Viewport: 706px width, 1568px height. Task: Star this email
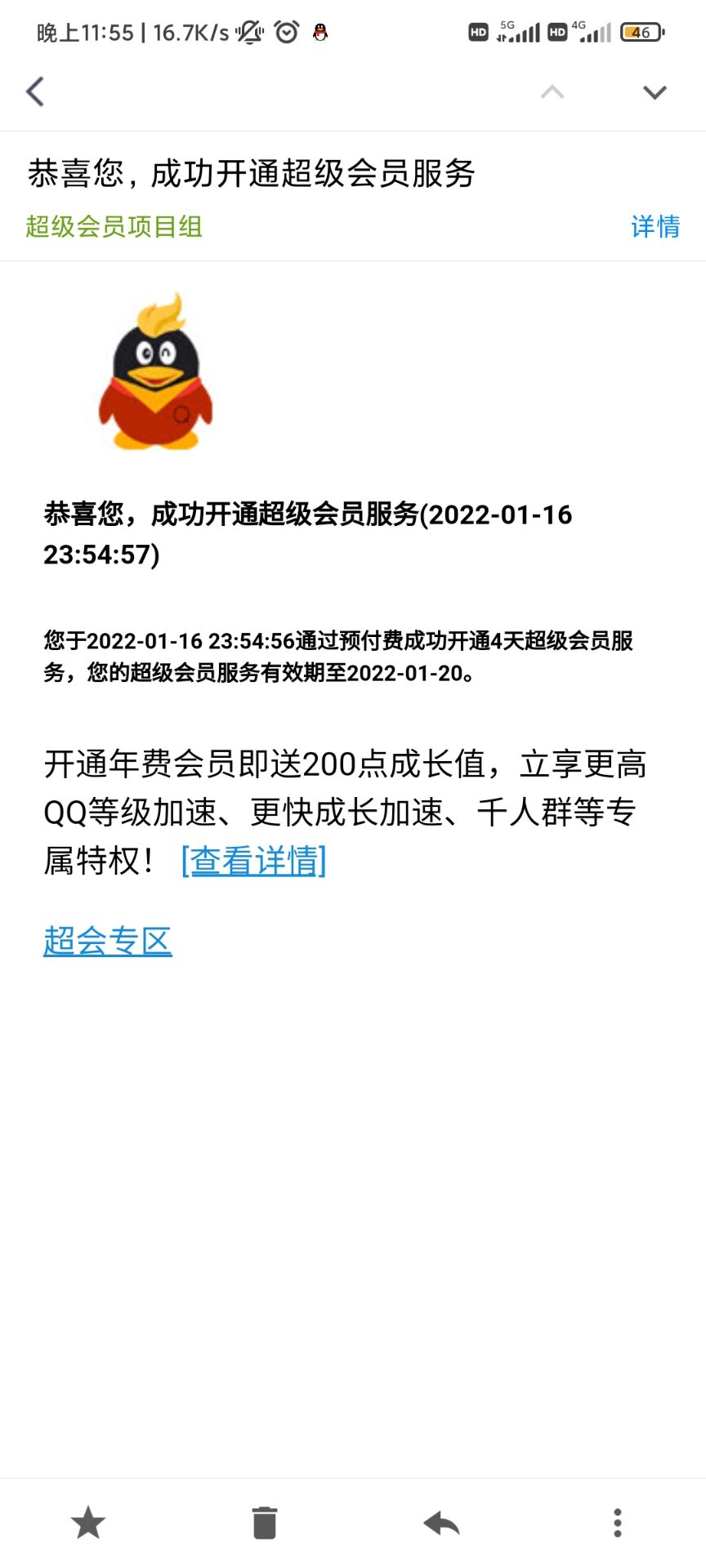[x=88, y=1523]
